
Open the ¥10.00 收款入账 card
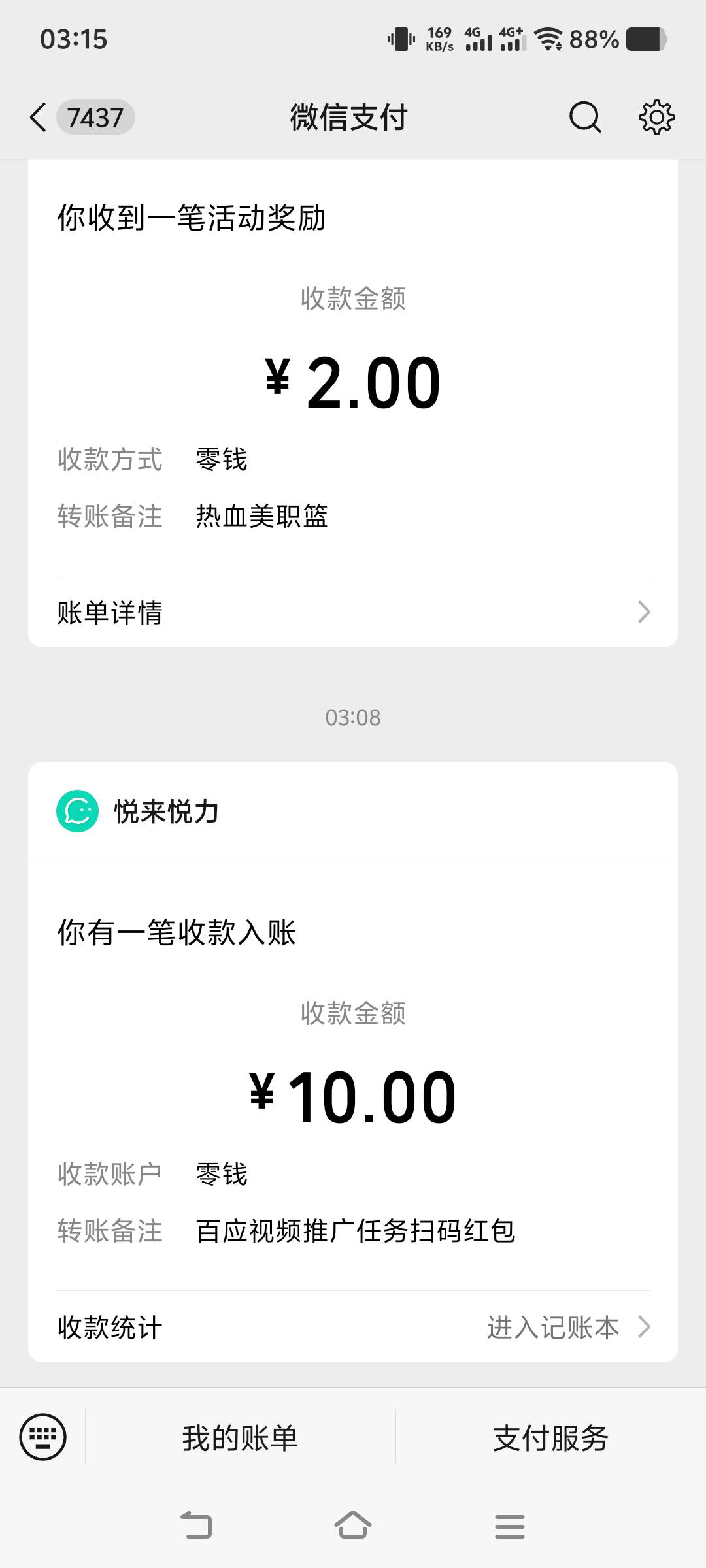pyautogui.click(x=353, y=1075)
